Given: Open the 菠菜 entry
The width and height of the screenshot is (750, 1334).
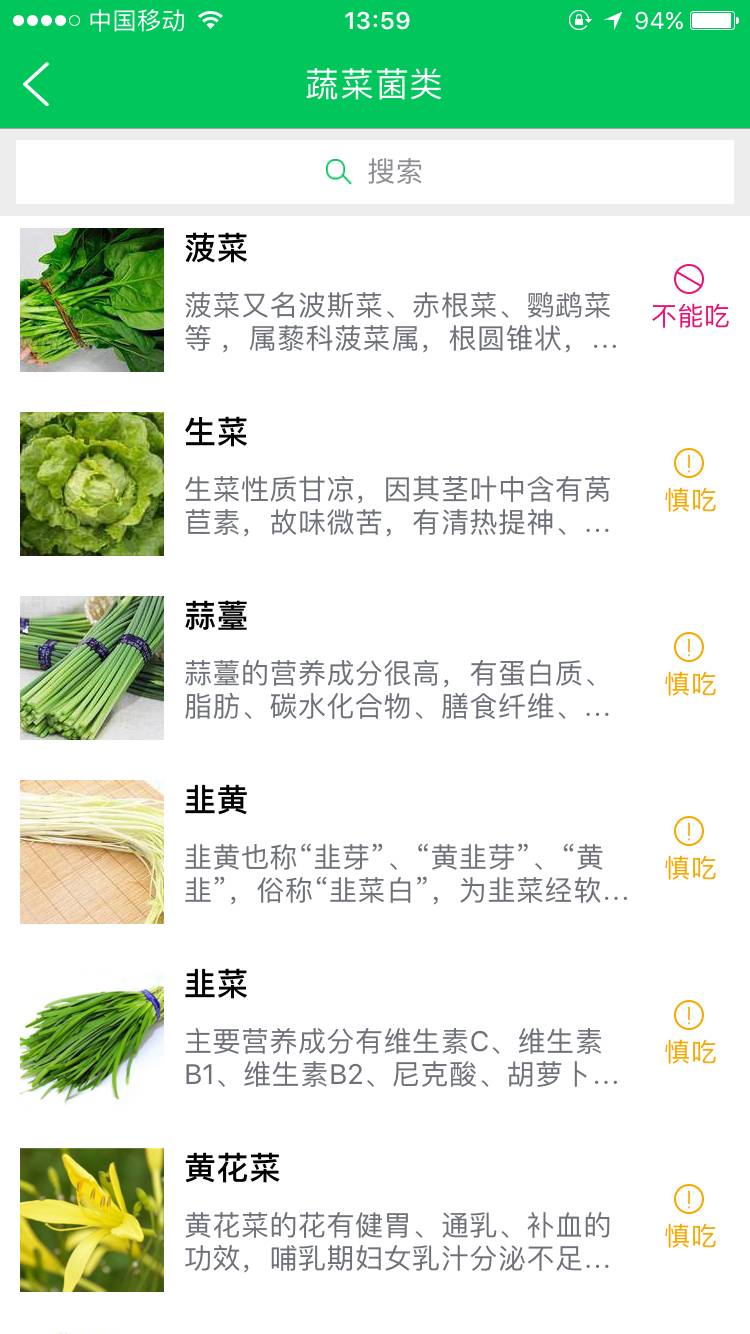Looking at the screenshot, I should (375, 300).
